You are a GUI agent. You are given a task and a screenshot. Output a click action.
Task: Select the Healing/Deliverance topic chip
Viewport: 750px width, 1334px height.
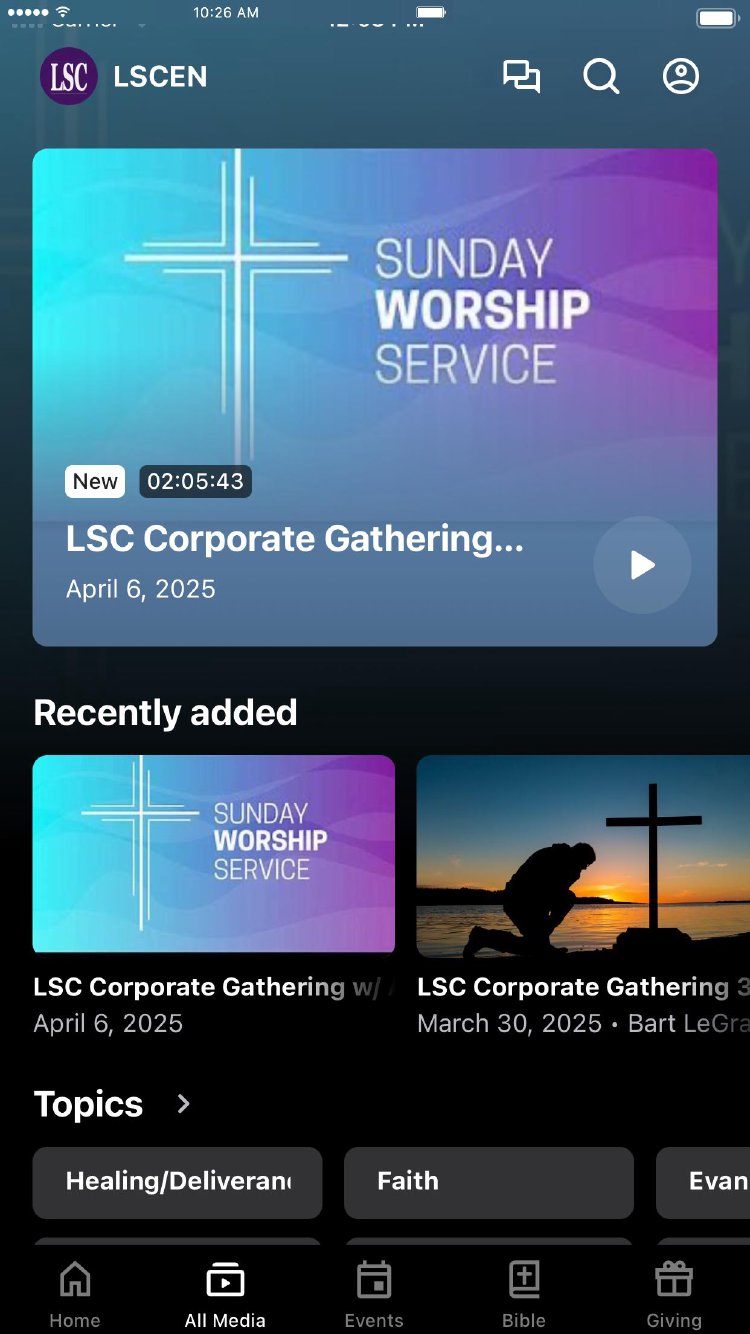(x=178, y=1182)
